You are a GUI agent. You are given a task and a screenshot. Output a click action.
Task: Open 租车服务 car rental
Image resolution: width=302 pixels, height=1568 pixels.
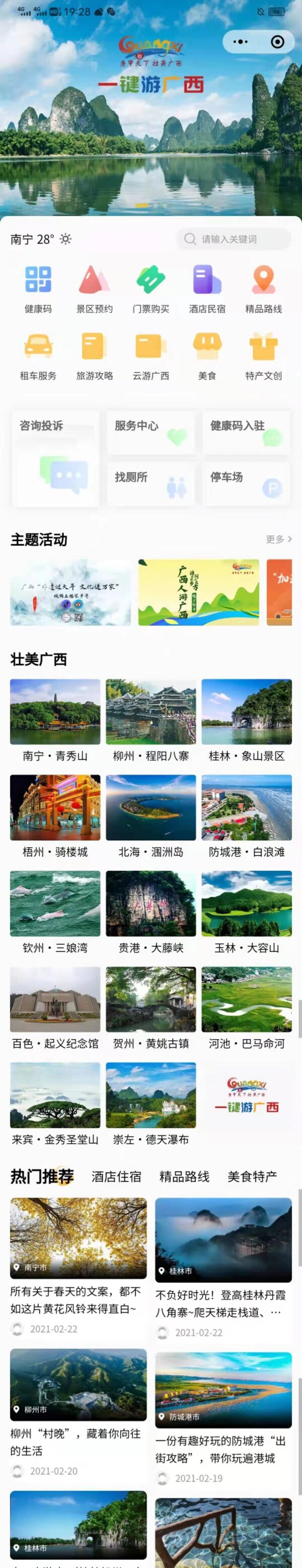pyautogui.click(x=38, y=356)
